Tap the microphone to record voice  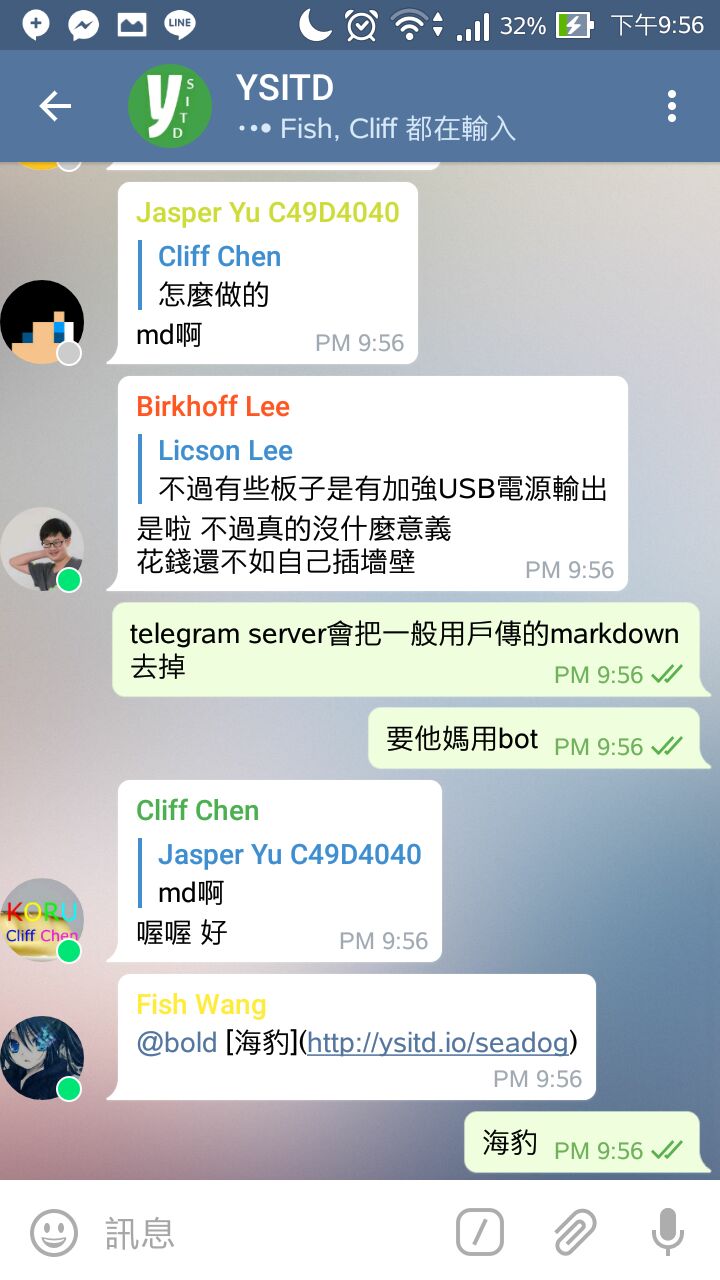point(667,1232)
